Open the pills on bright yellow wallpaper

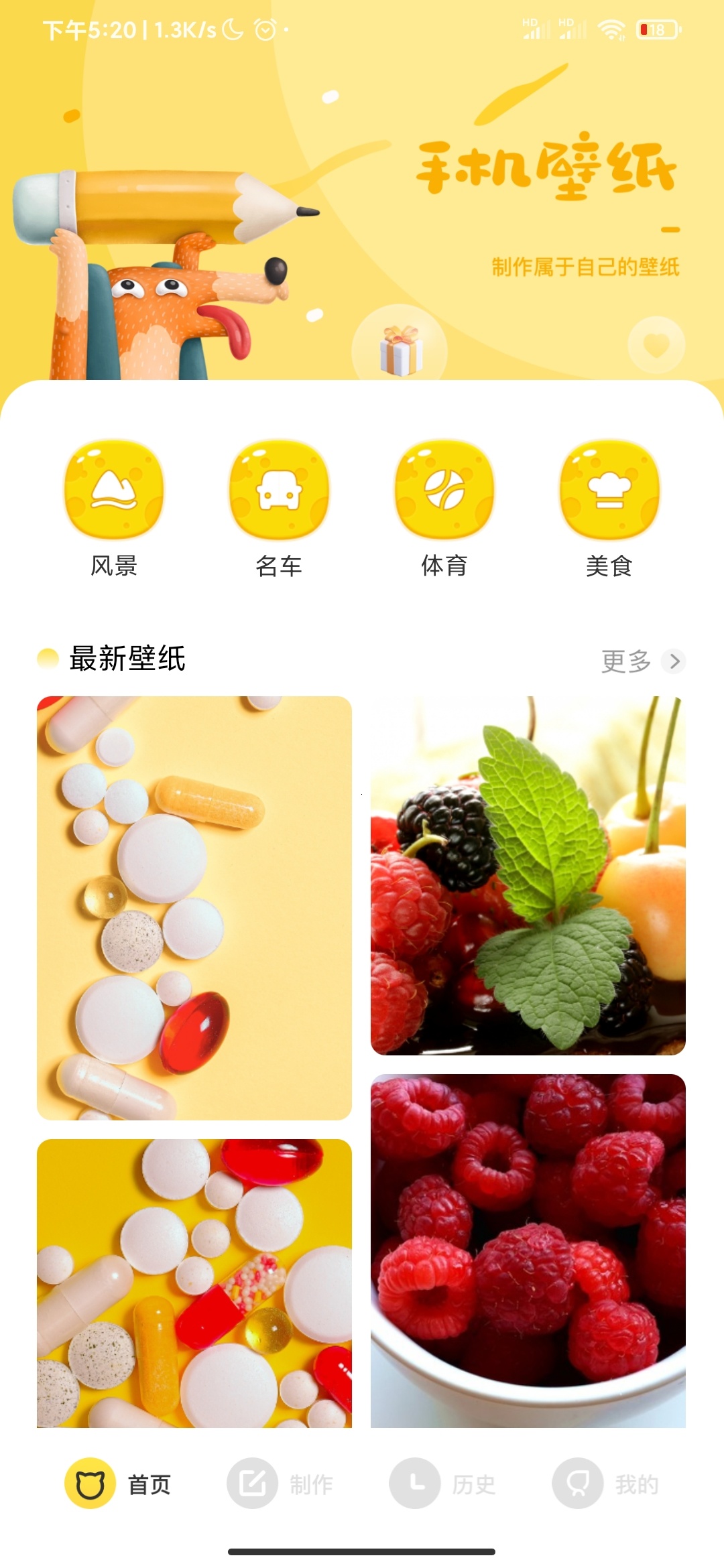(x=194, y=1283)
